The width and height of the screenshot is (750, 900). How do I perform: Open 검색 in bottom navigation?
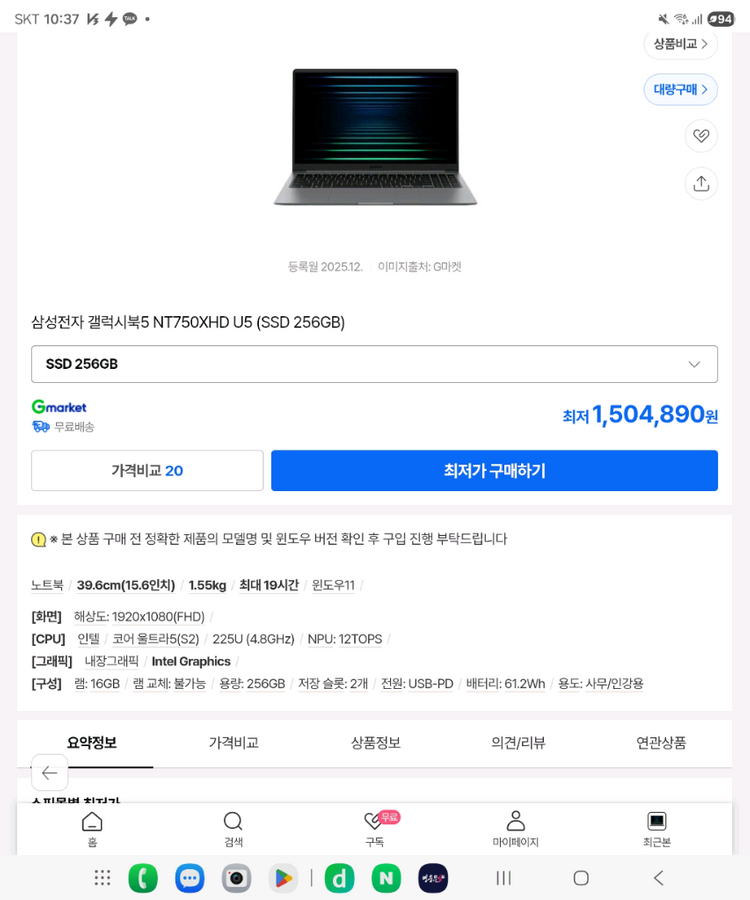[x=233, y=829]
